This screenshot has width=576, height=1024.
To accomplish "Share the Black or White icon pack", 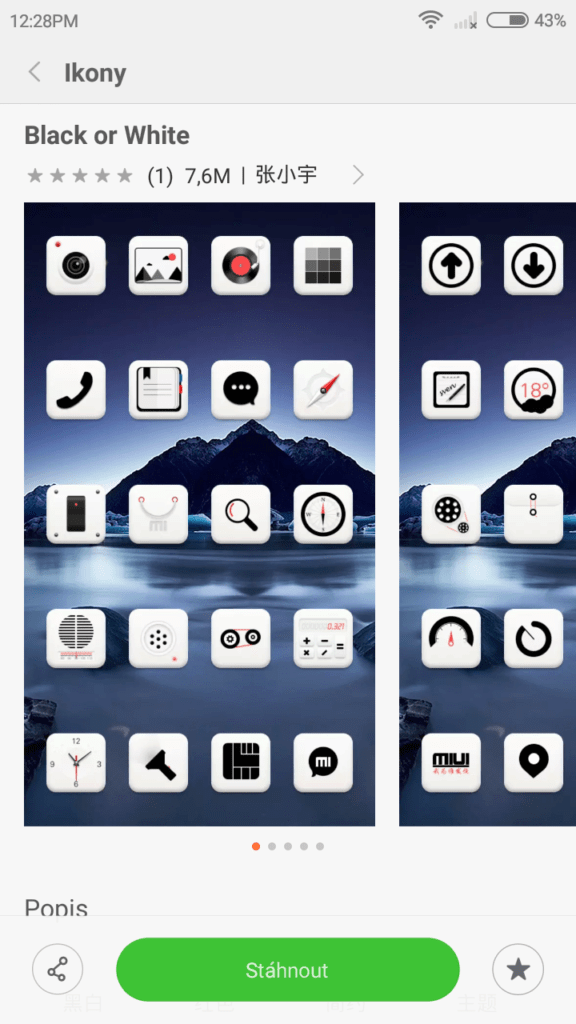I will pyautogui.click(x=57, y=970).
